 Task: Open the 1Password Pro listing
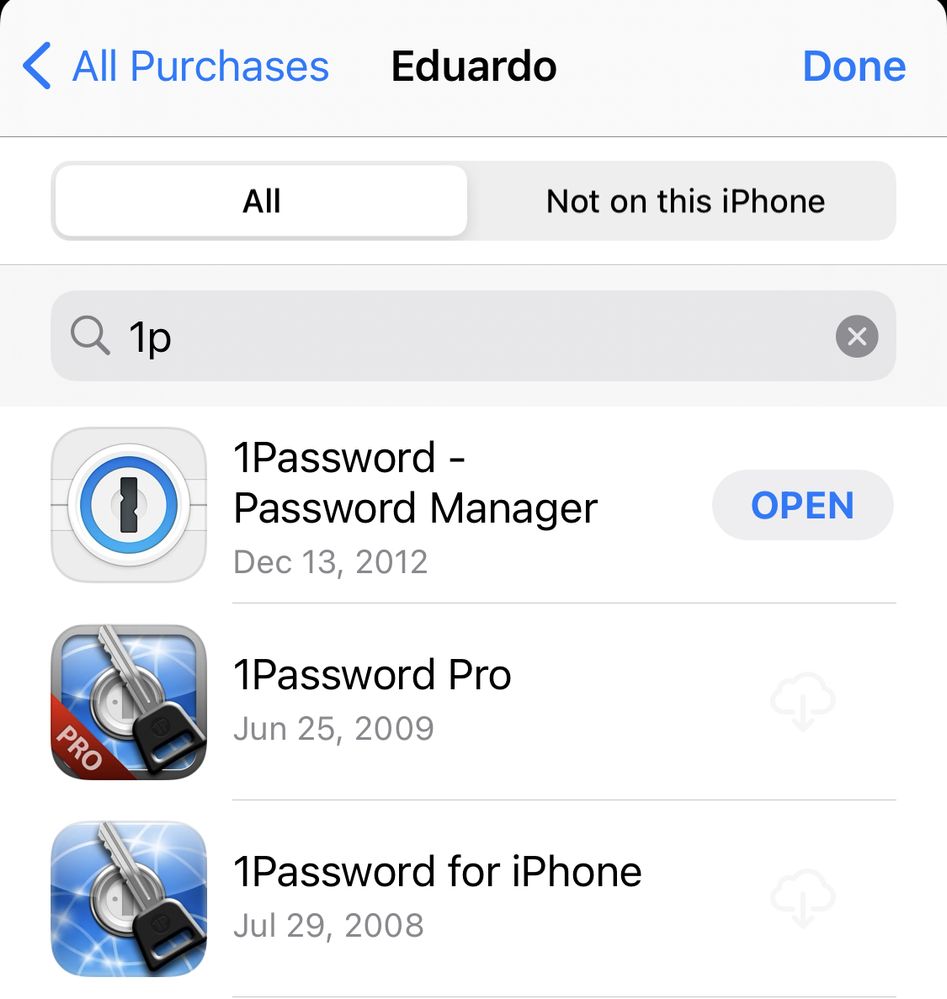372,698
